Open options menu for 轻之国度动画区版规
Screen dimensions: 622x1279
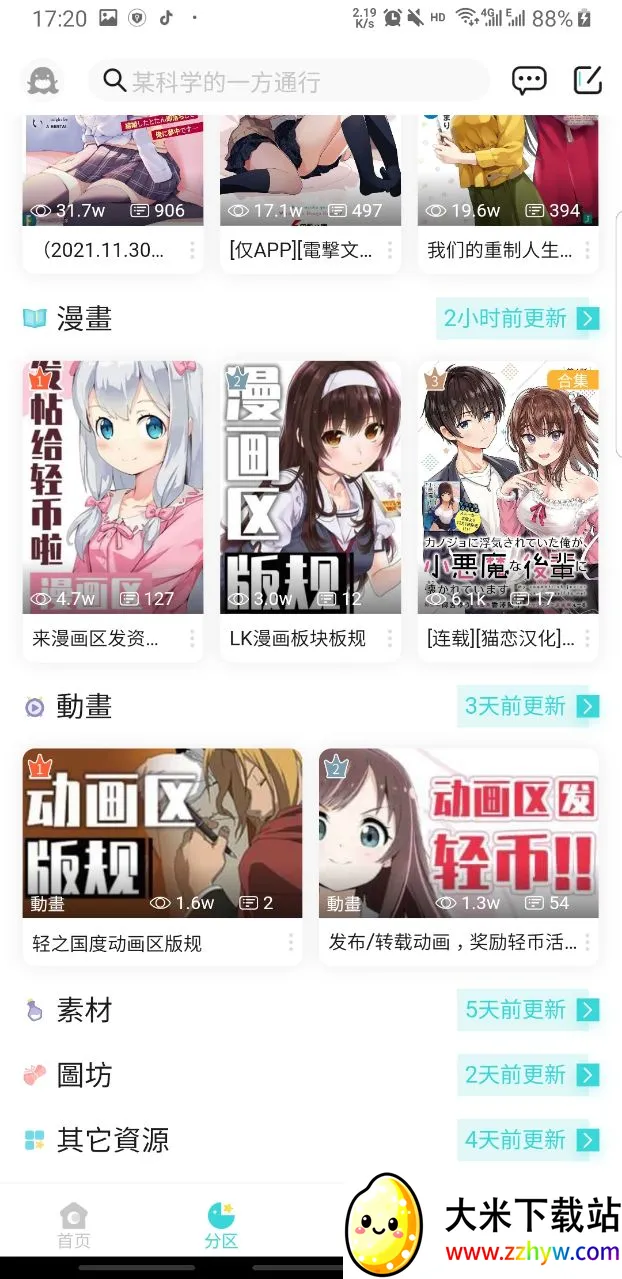click(290, 942)
